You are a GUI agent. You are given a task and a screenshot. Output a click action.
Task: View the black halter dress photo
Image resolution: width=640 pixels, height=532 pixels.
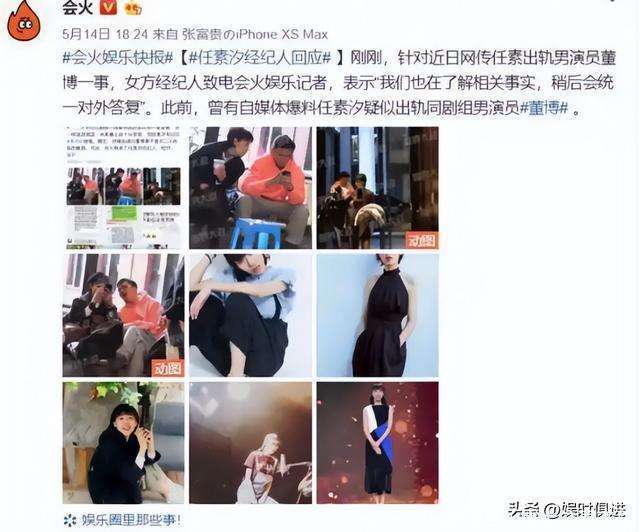tap(377, 315)
